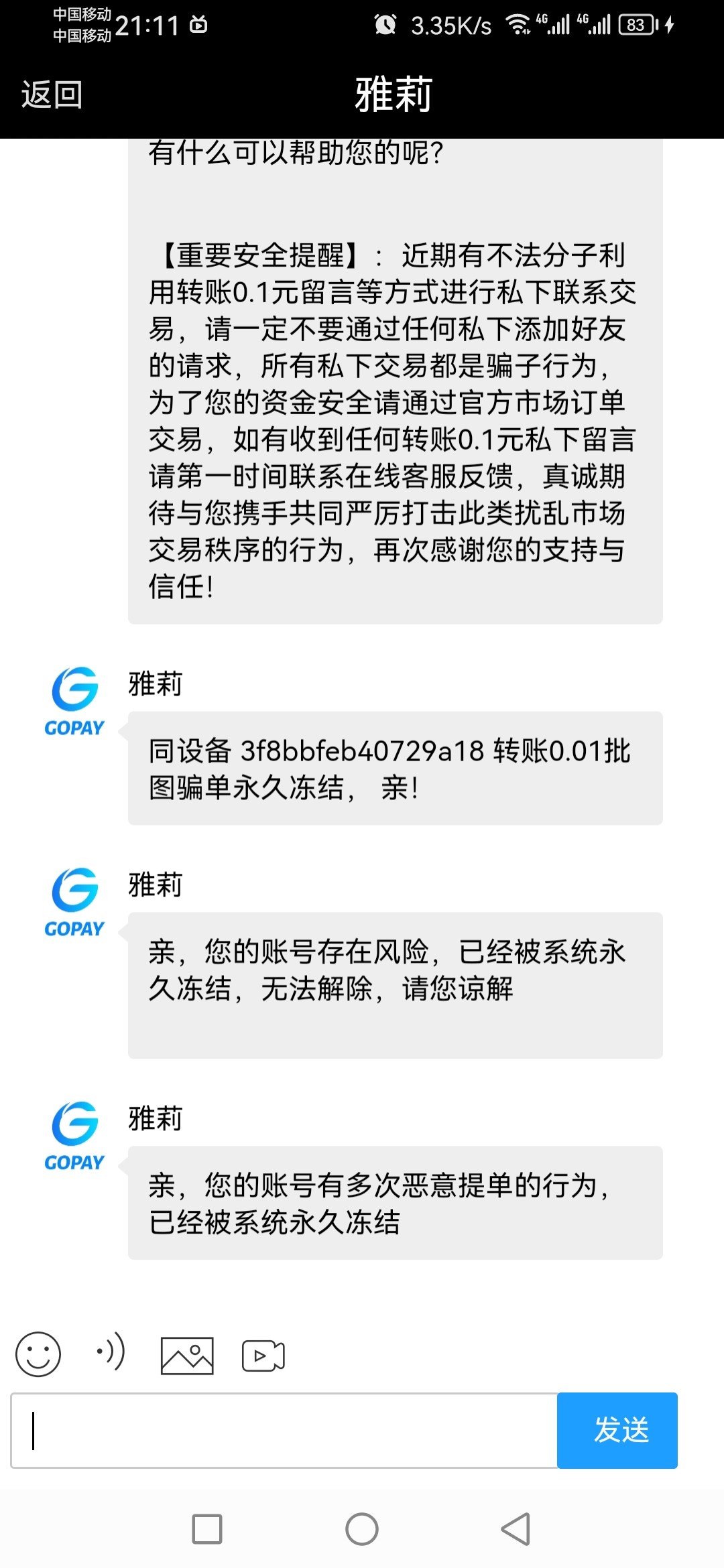
Task: Tap 返回 to go back
Action: tap(52, 94)
